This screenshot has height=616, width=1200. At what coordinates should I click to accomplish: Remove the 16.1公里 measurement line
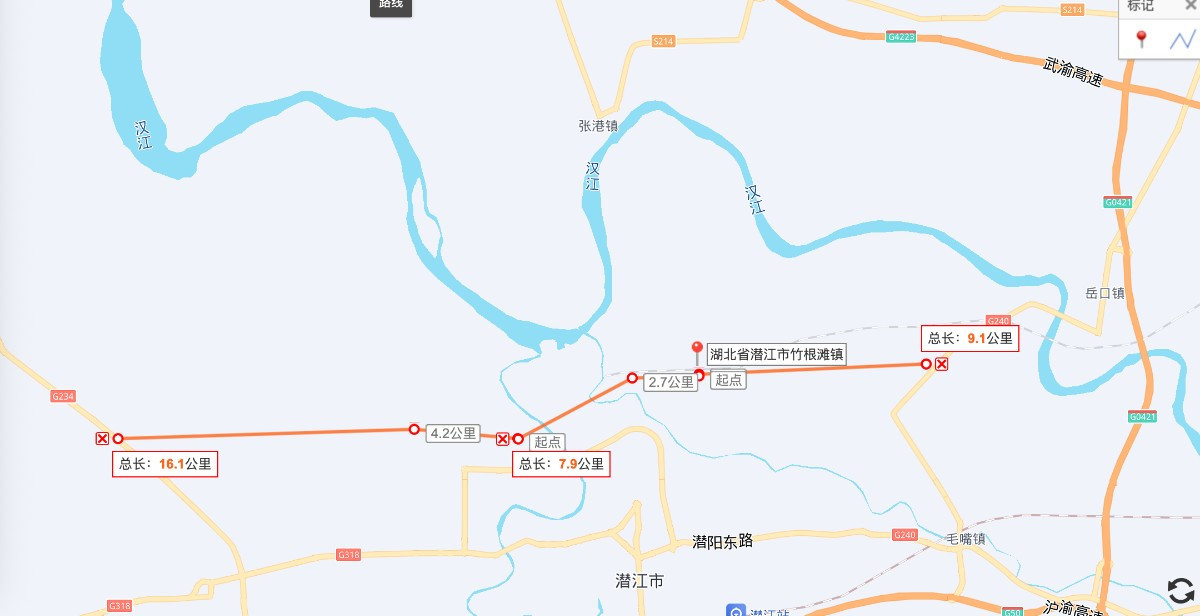[102, 438]
